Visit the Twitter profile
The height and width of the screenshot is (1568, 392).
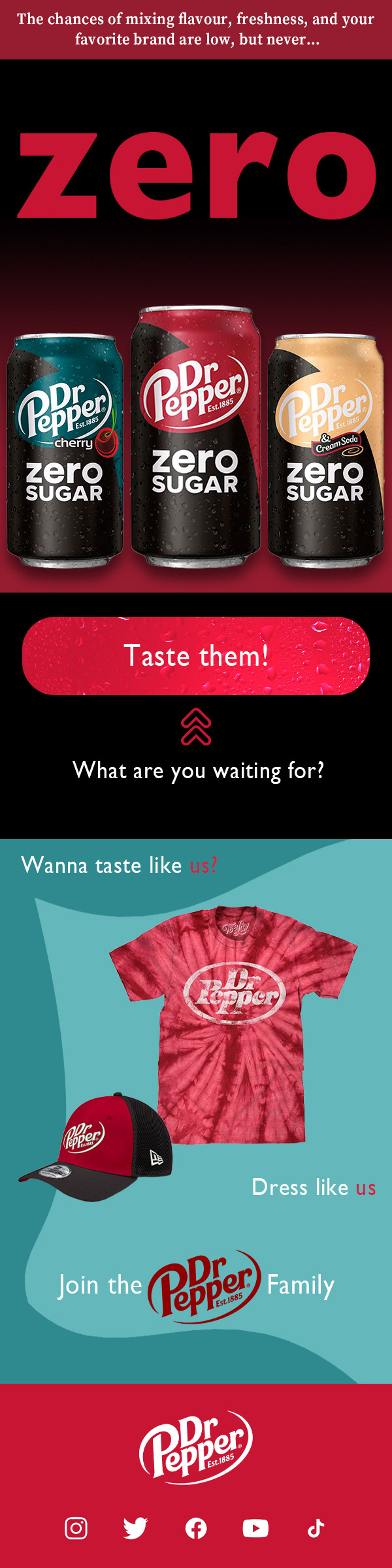coord(135,1528)
